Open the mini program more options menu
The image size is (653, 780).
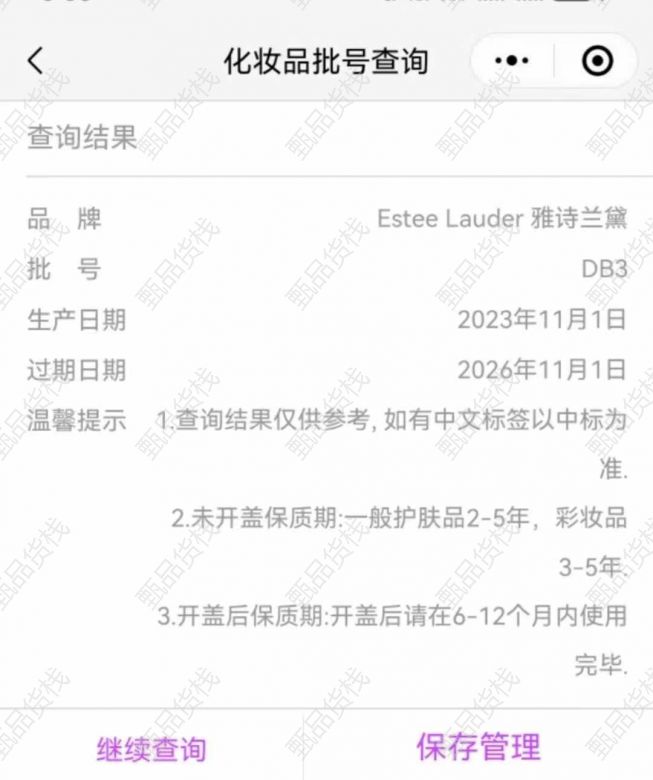click(512, 61)
